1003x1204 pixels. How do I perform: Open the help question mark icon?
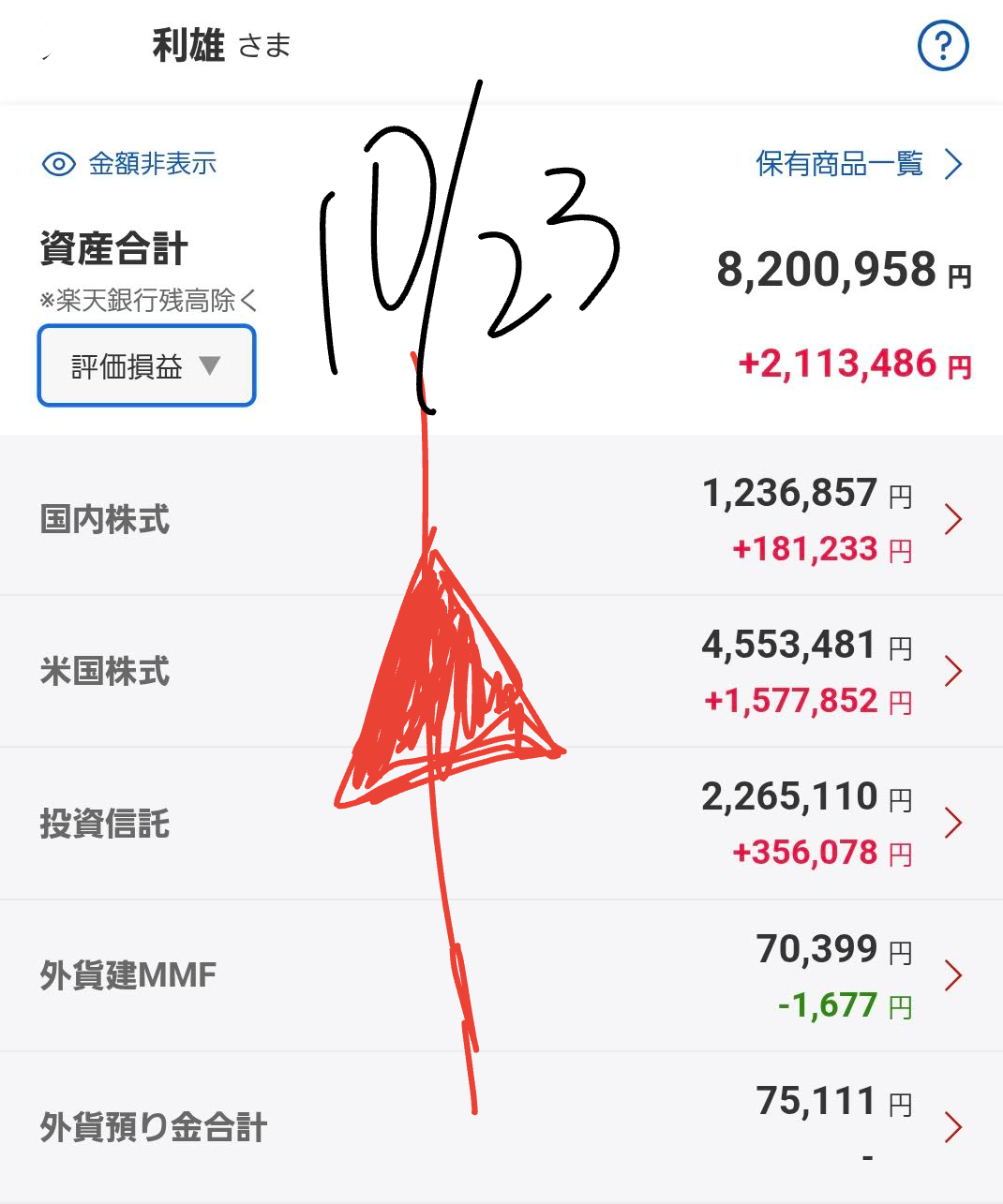[x=942, y=45]
